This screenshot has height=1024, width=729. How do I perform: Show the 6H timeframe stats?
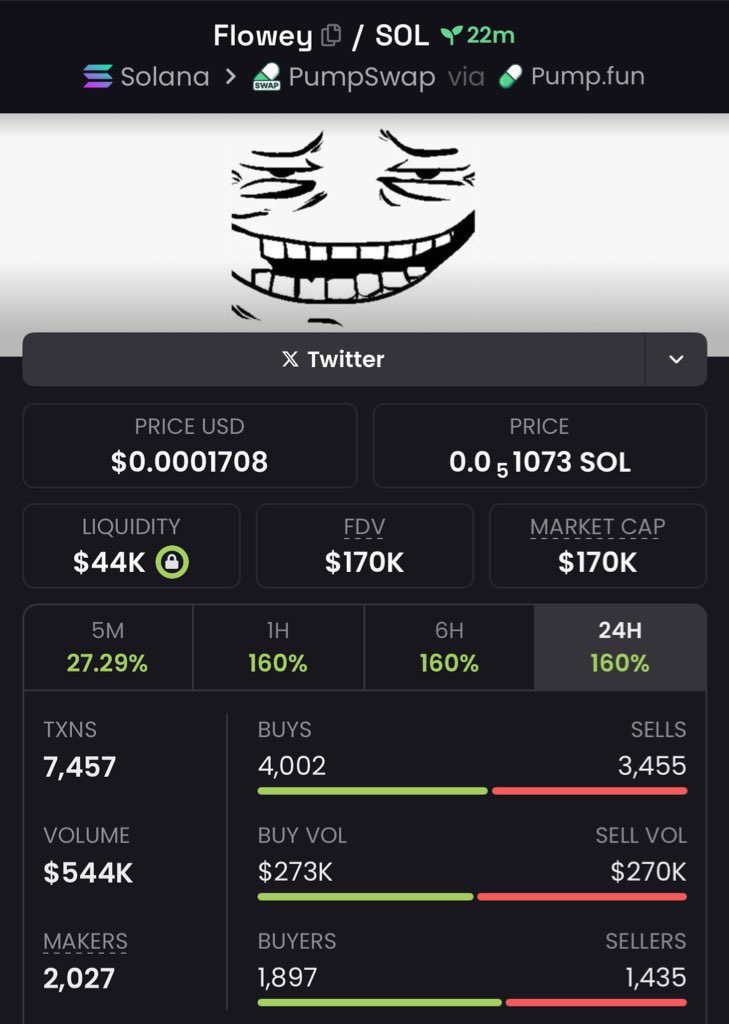[449, 647]
